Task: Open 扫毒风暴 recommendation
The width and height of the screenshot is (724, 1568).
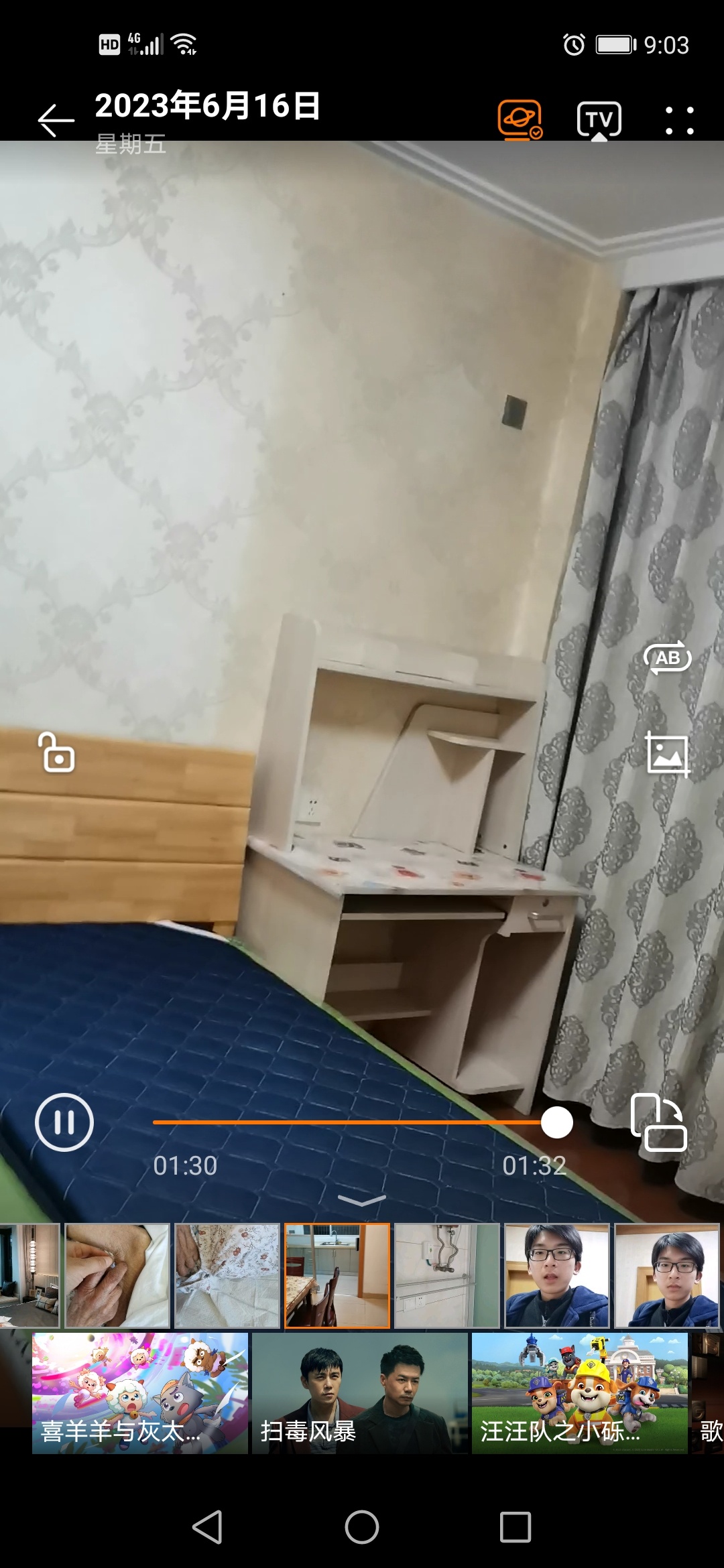Action: click(360, 1392)
